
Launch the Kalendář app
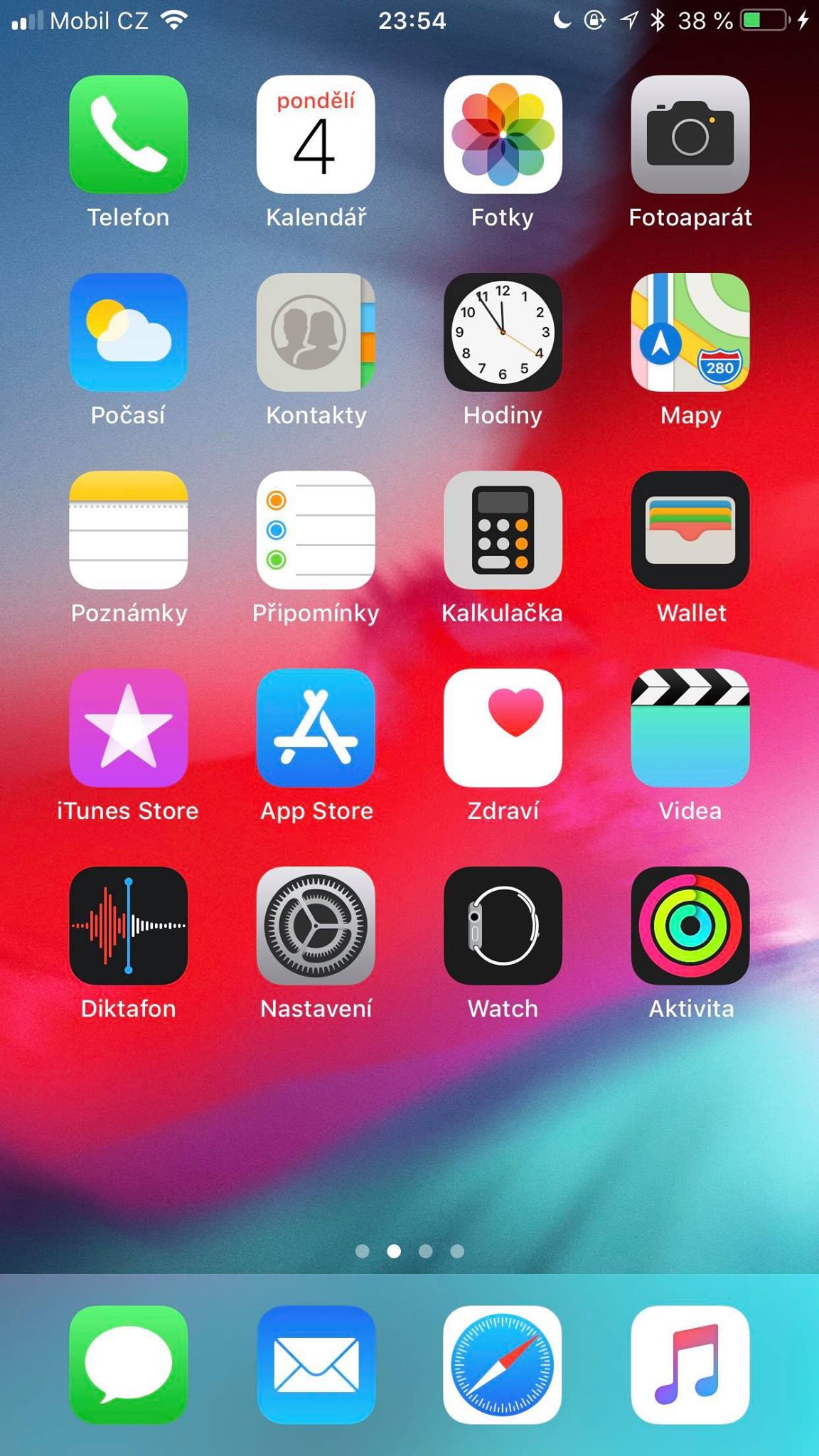tap(316, 134)
